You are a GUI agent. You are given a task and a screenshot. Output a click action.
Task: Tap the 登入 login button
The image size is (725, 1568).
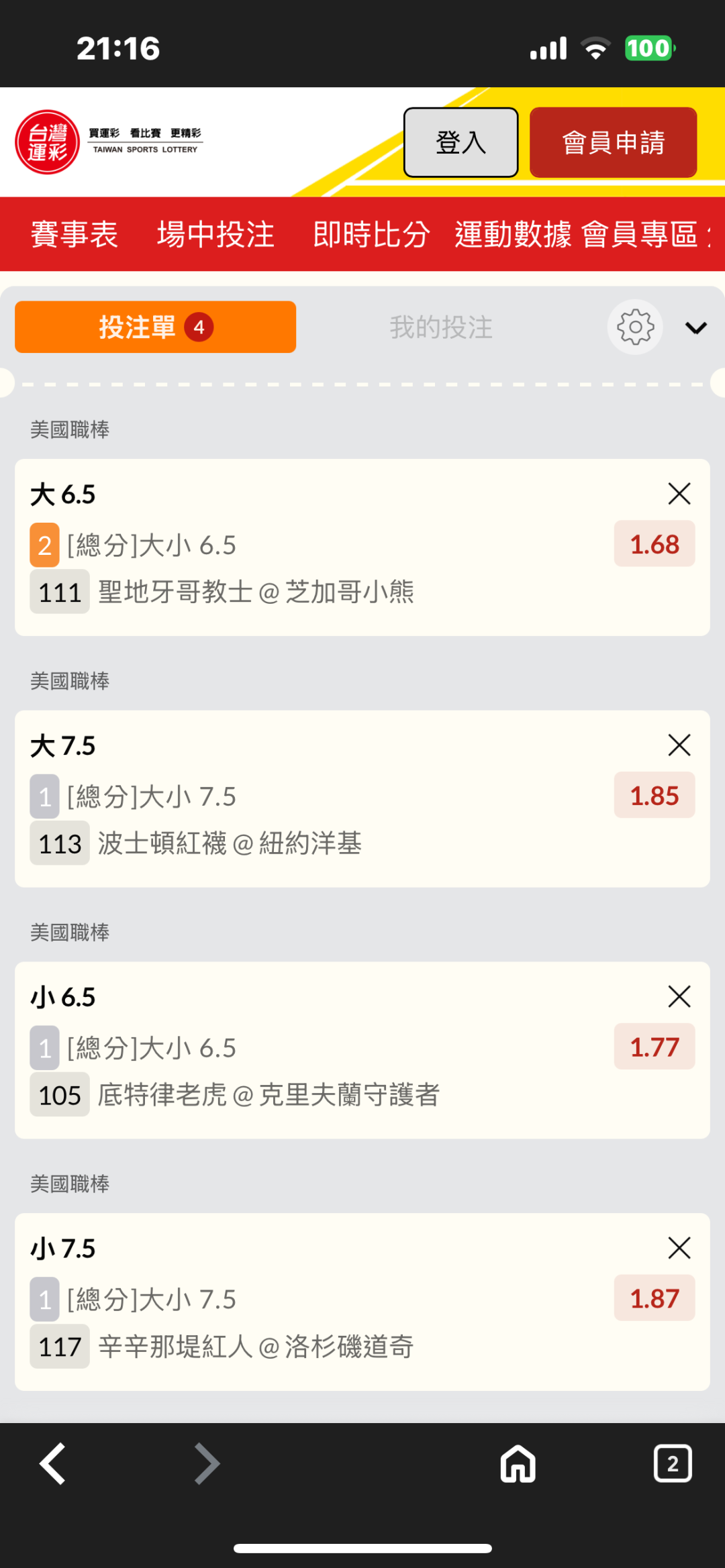[461, 142]
